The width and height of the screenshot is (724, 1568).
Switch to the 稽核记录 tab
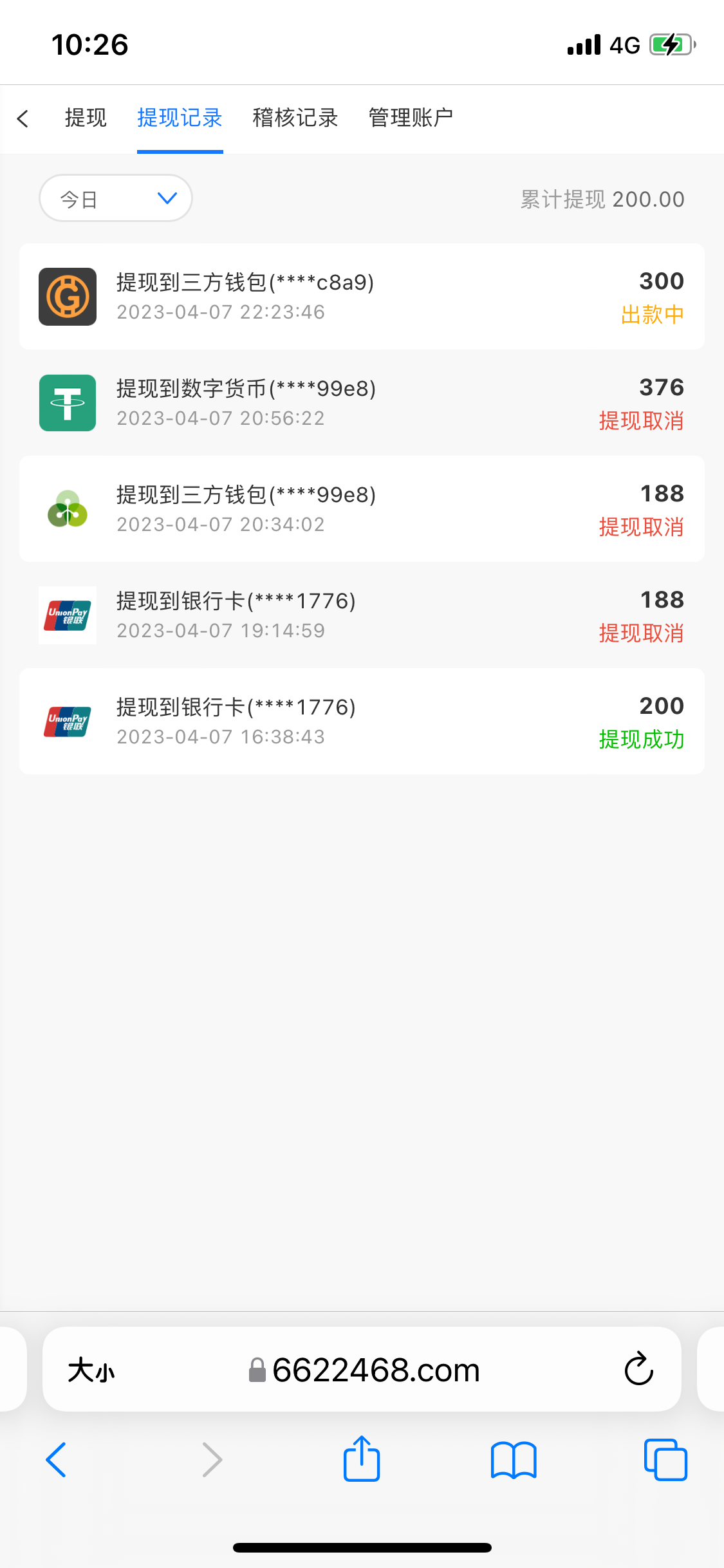(x=295, y=118)
